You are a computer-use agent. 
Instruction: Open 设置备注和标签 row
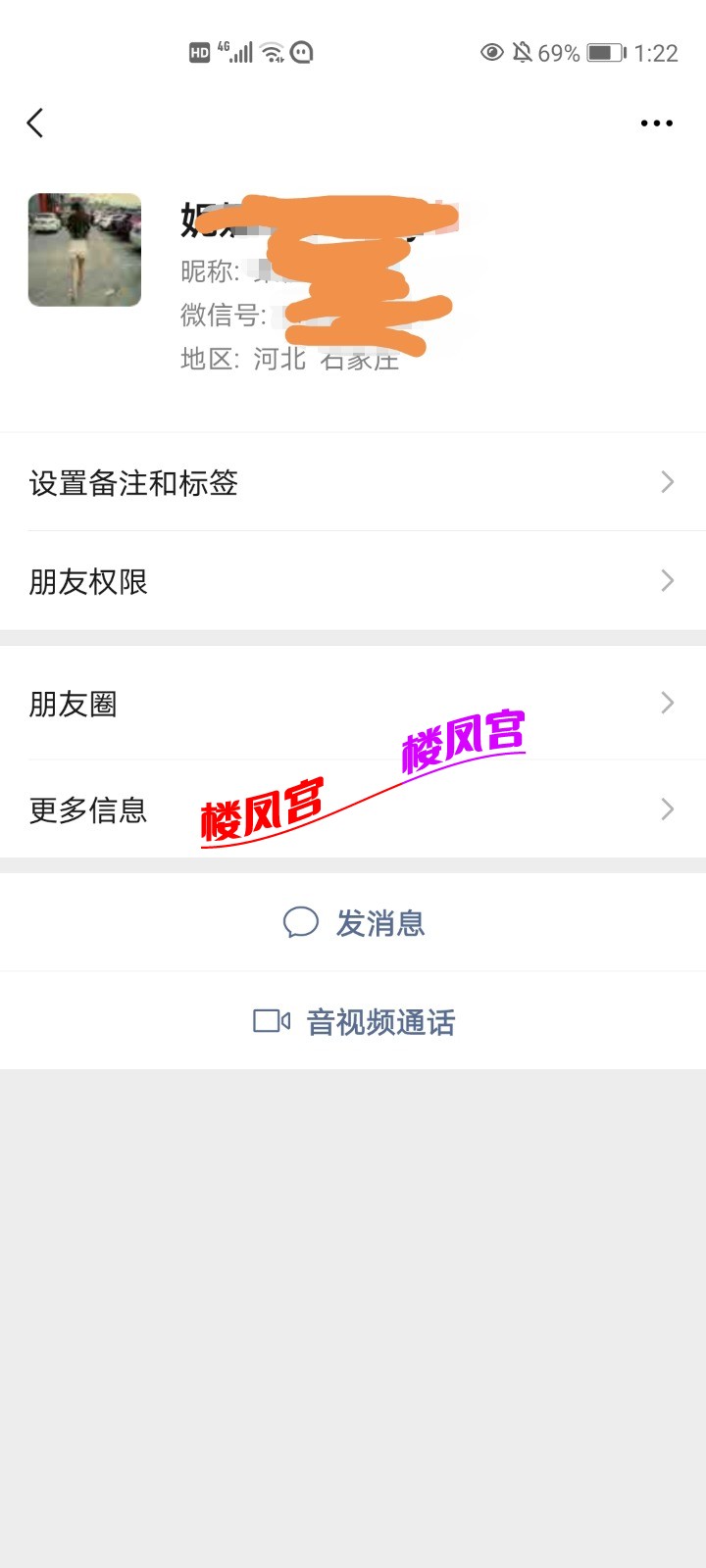click(x=353, y=482)
